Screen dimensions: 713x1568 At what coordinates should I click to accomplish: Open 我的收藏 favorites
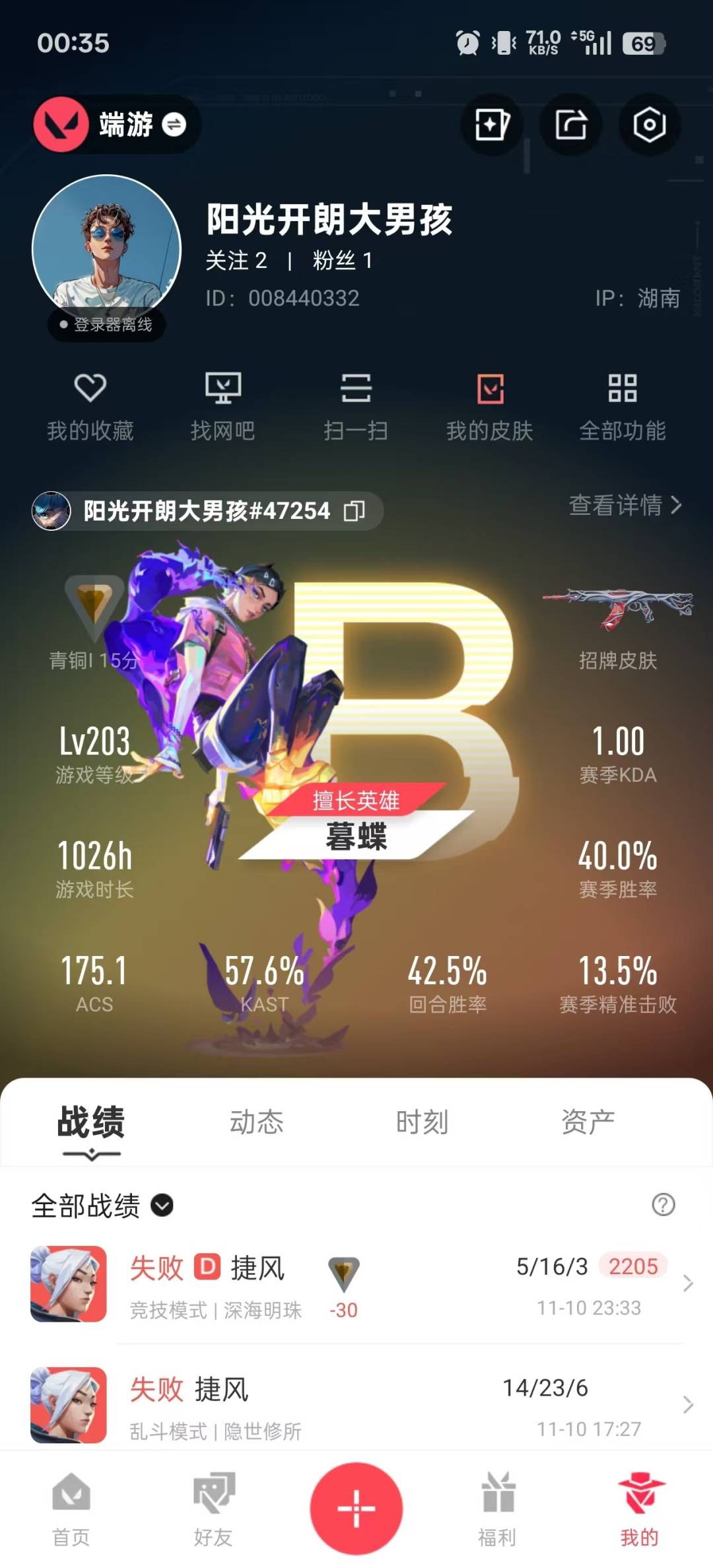click(x=90, y=405)
